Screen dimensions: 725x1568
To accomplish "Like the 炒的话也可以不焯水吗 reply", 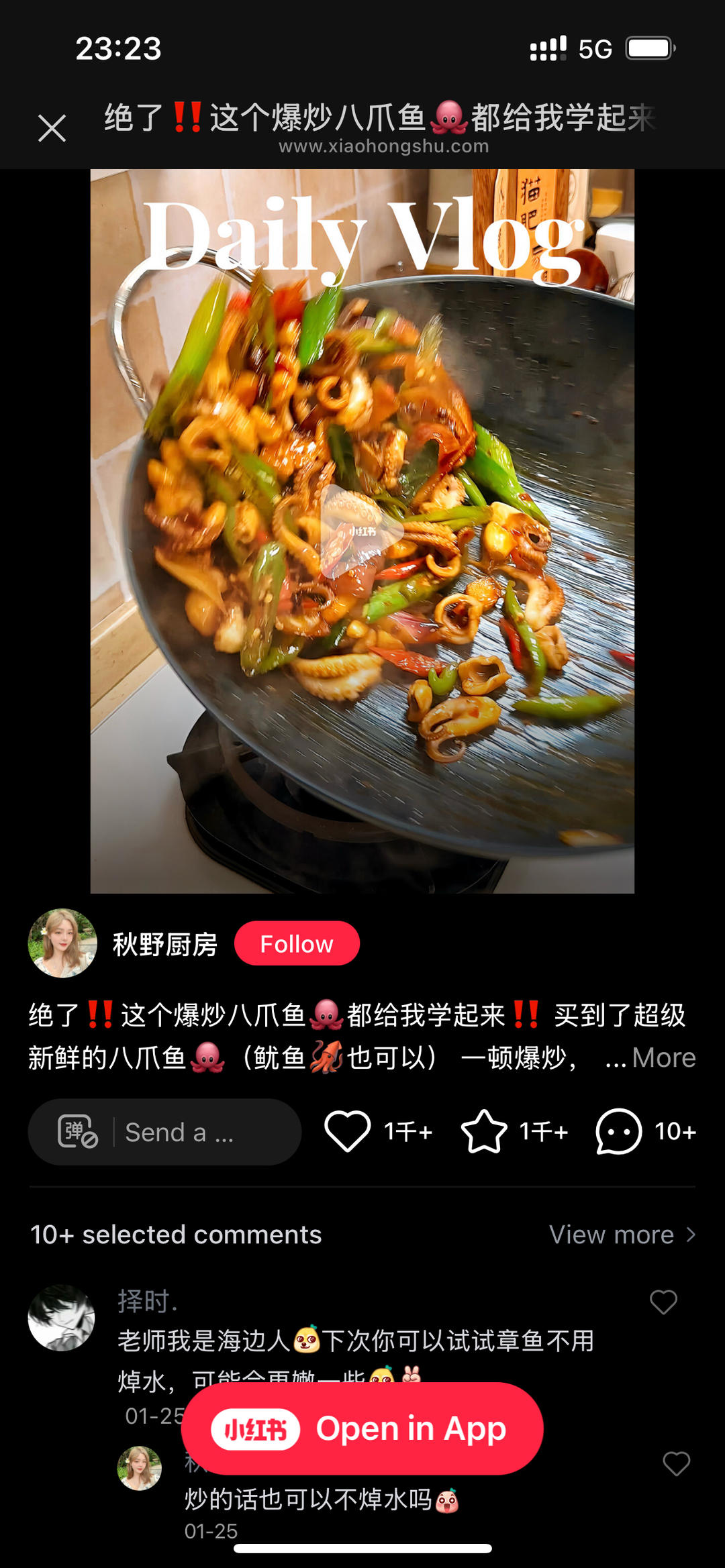I will [x=676, y=1463].
